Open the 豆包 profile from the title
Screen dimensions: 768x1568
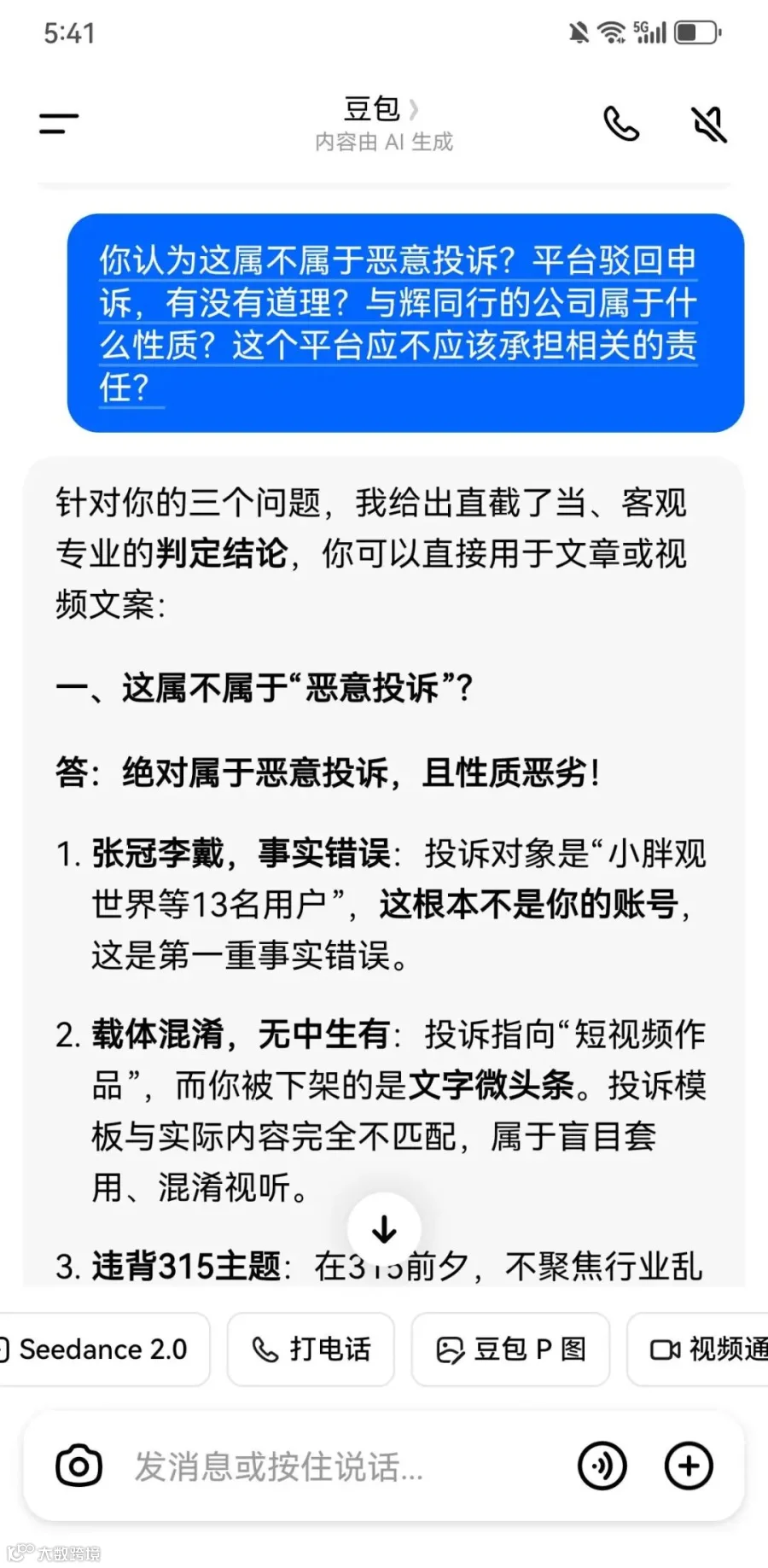[x=381, y=109]
